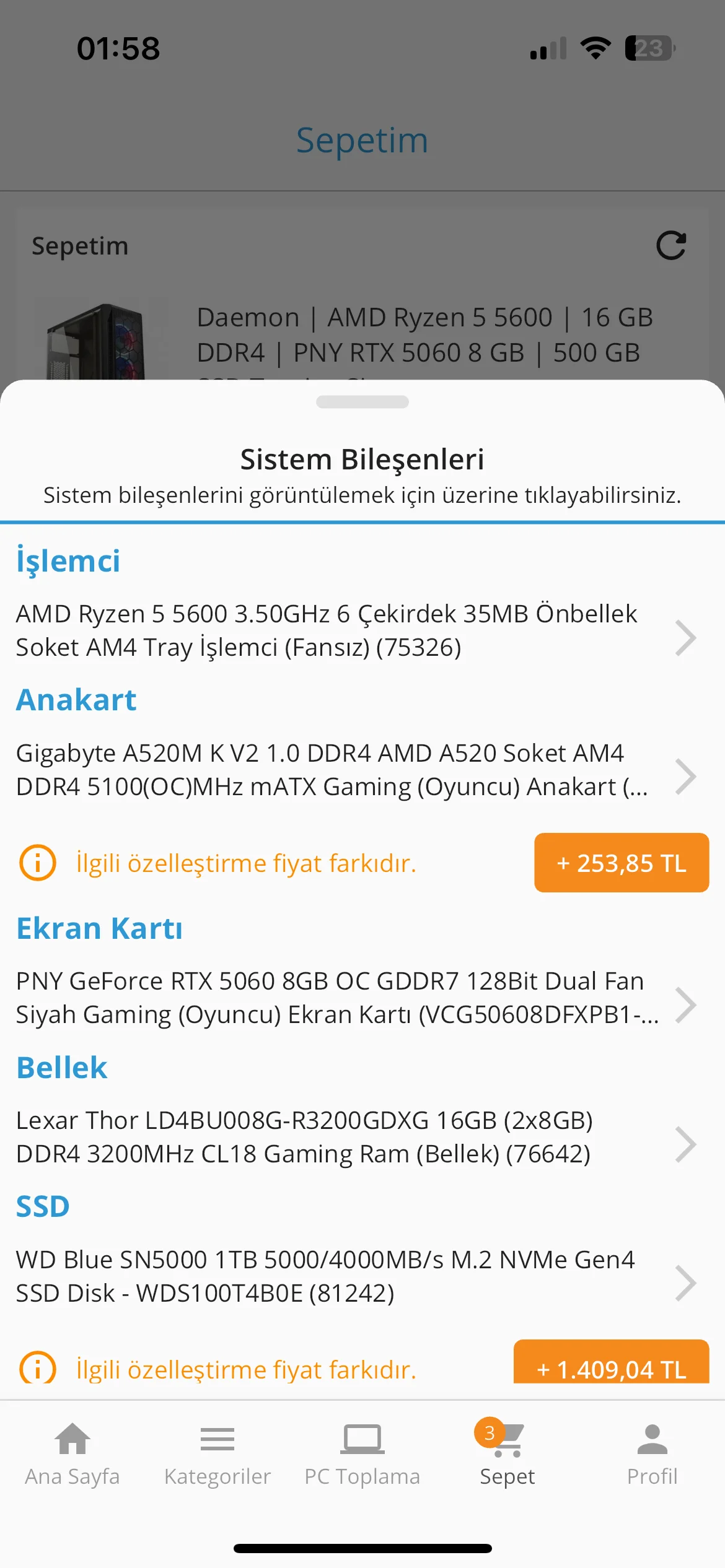View the Gigabyte A520M K V2 motherboard
Screen dimensions: 725x1568
[x=356, y=770]
